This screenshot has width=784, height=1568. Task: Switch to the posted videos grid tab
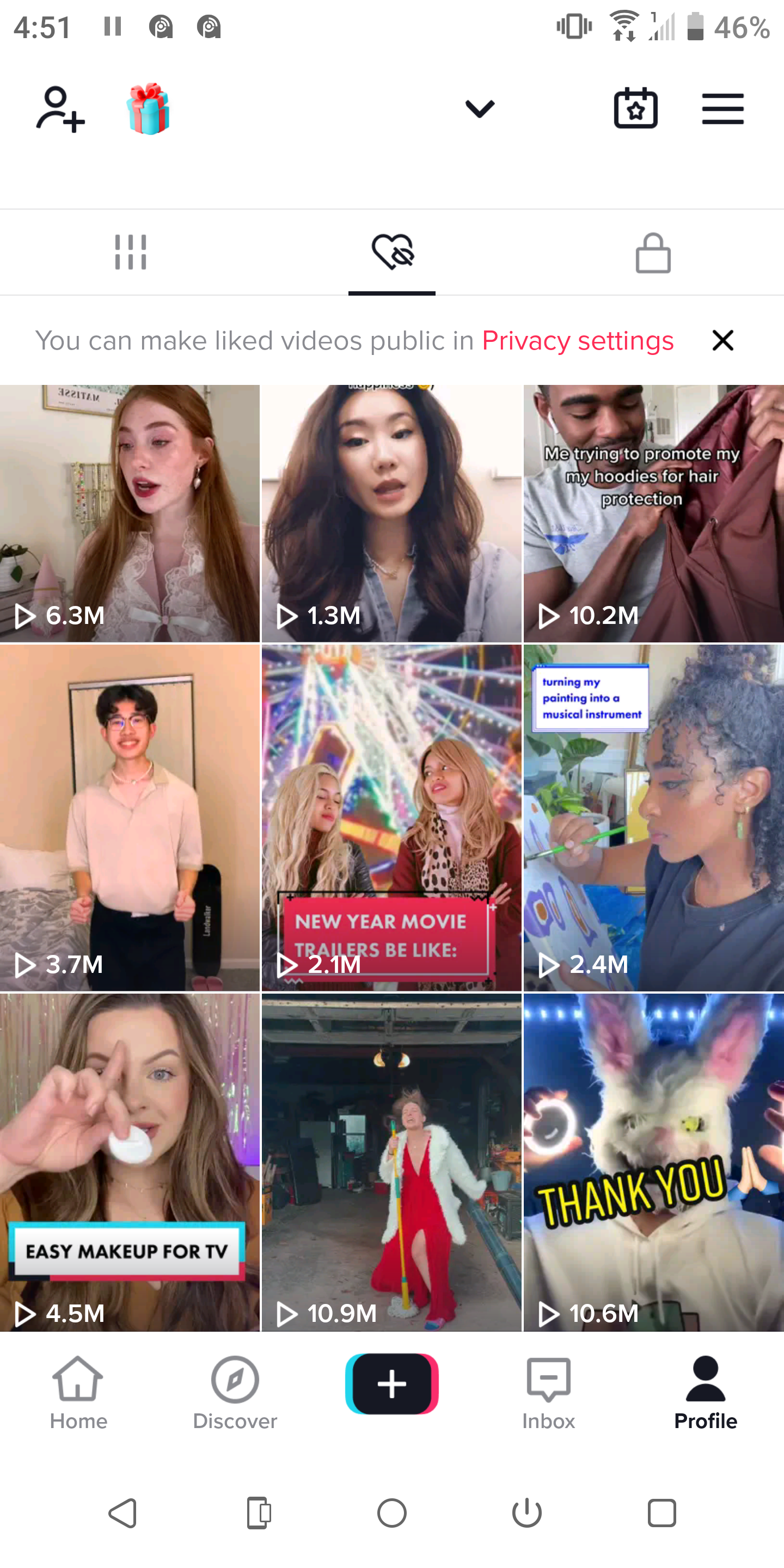(130, 252)
